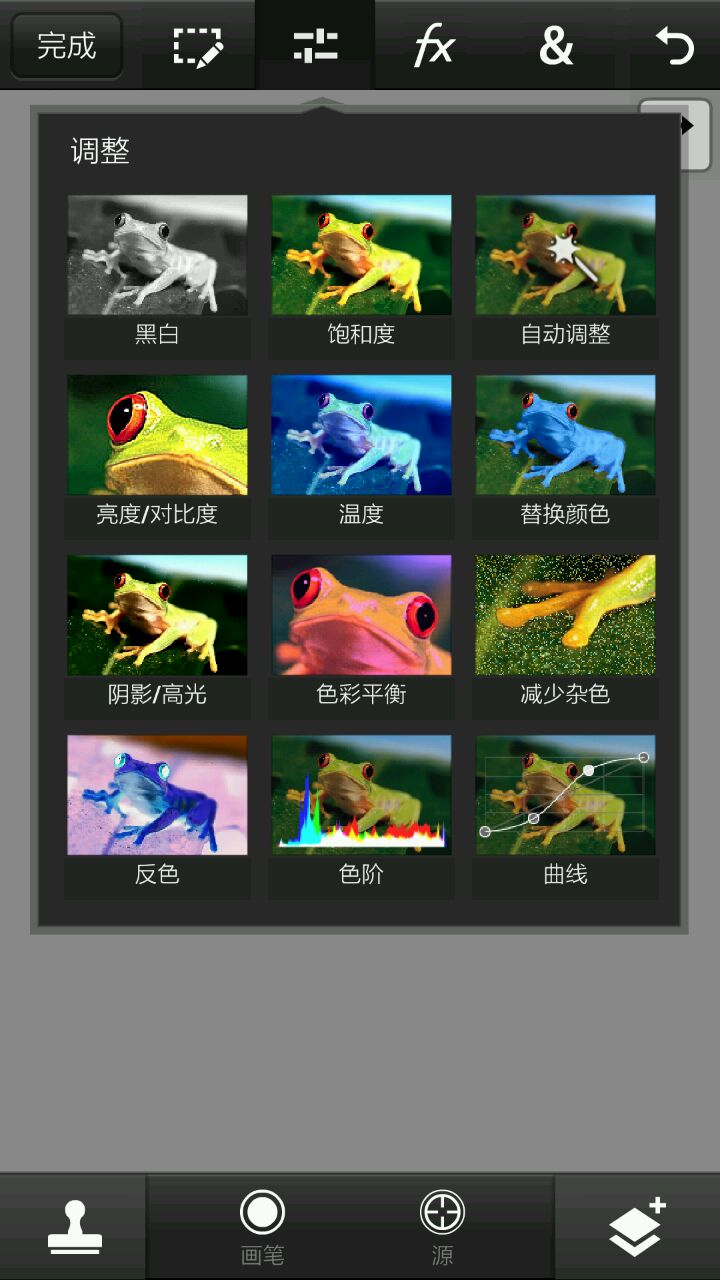The width and height of the screenshot is (720, 1280).
Task: Add a new layer
Action: [637, 1227]
